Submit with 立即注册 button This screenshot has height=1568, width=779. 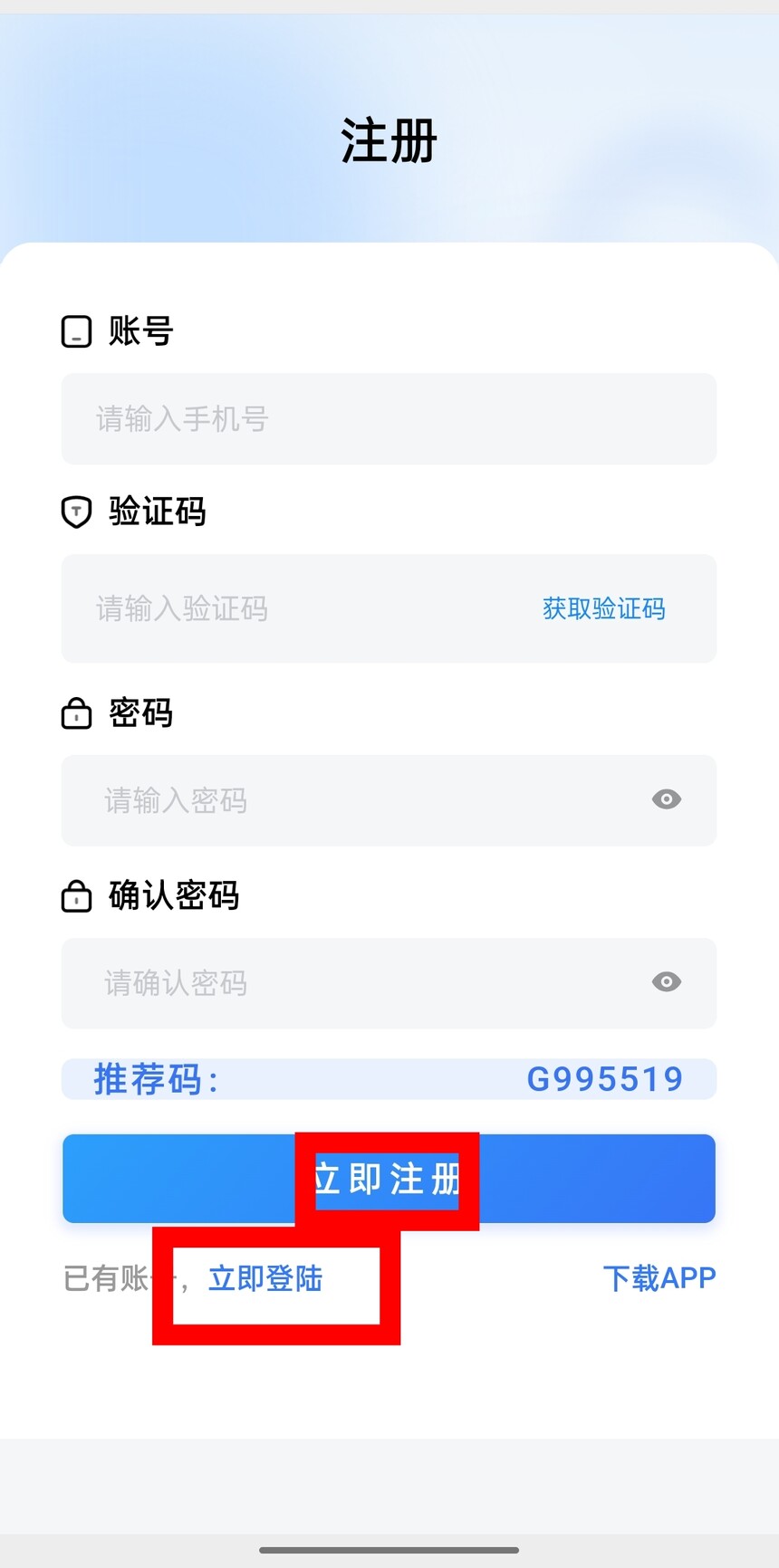click(x=388, y=1179)
